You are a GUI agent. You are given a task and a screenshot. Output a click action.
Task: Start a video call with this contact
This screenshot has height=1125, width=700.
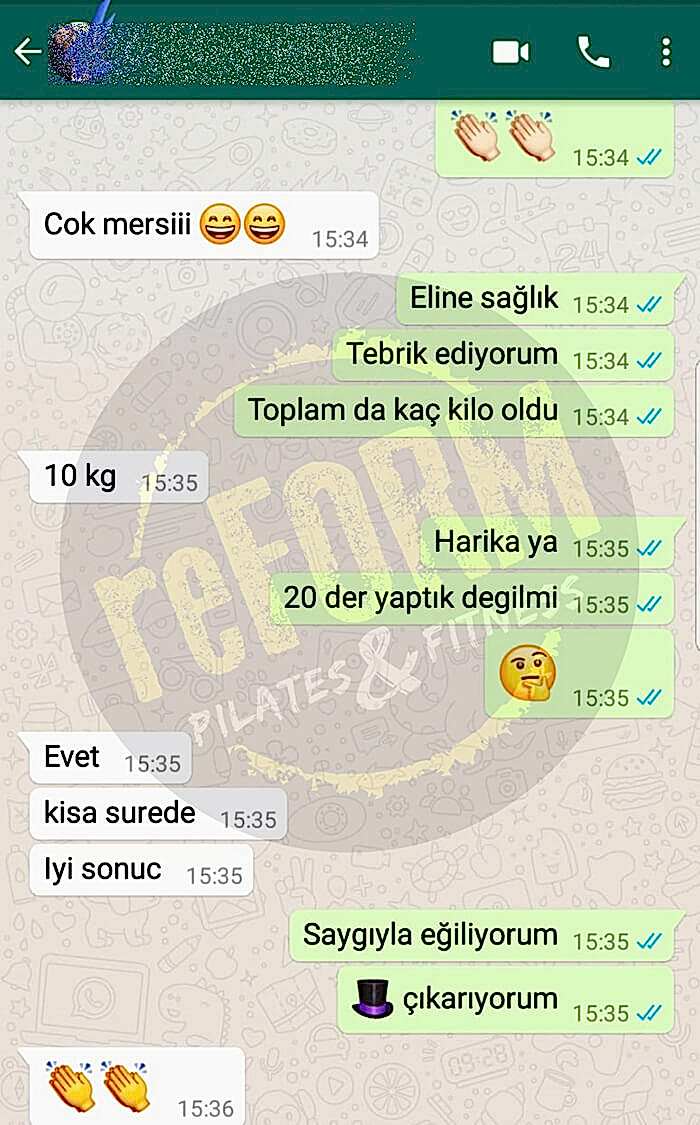[511, 52]
